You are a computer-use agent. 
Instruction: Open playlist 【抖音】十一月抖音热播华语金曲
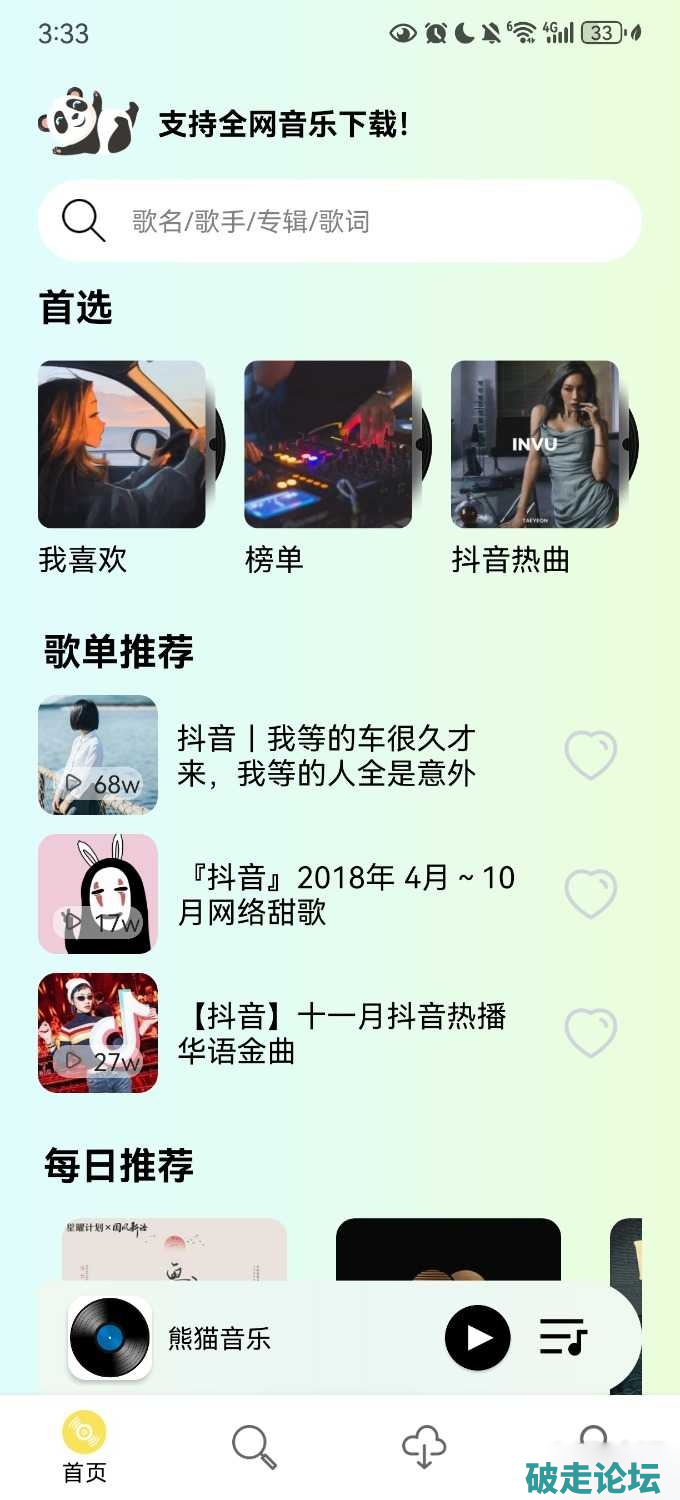342,1033
